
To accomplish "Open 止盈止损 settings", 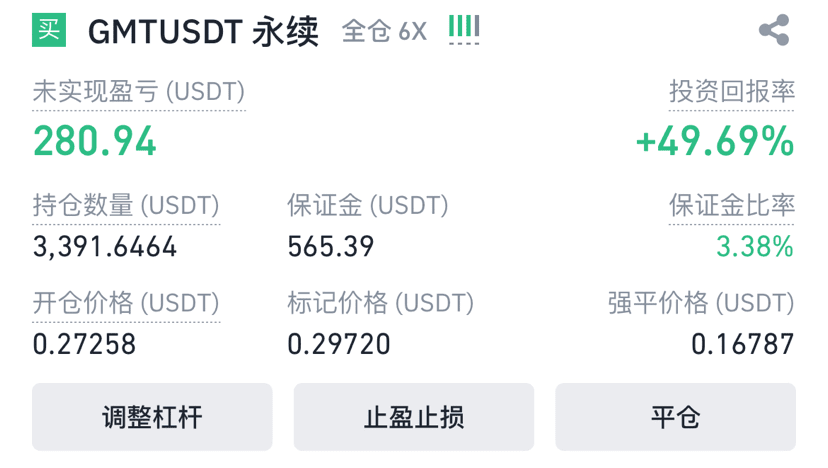I will click(414, 417).
